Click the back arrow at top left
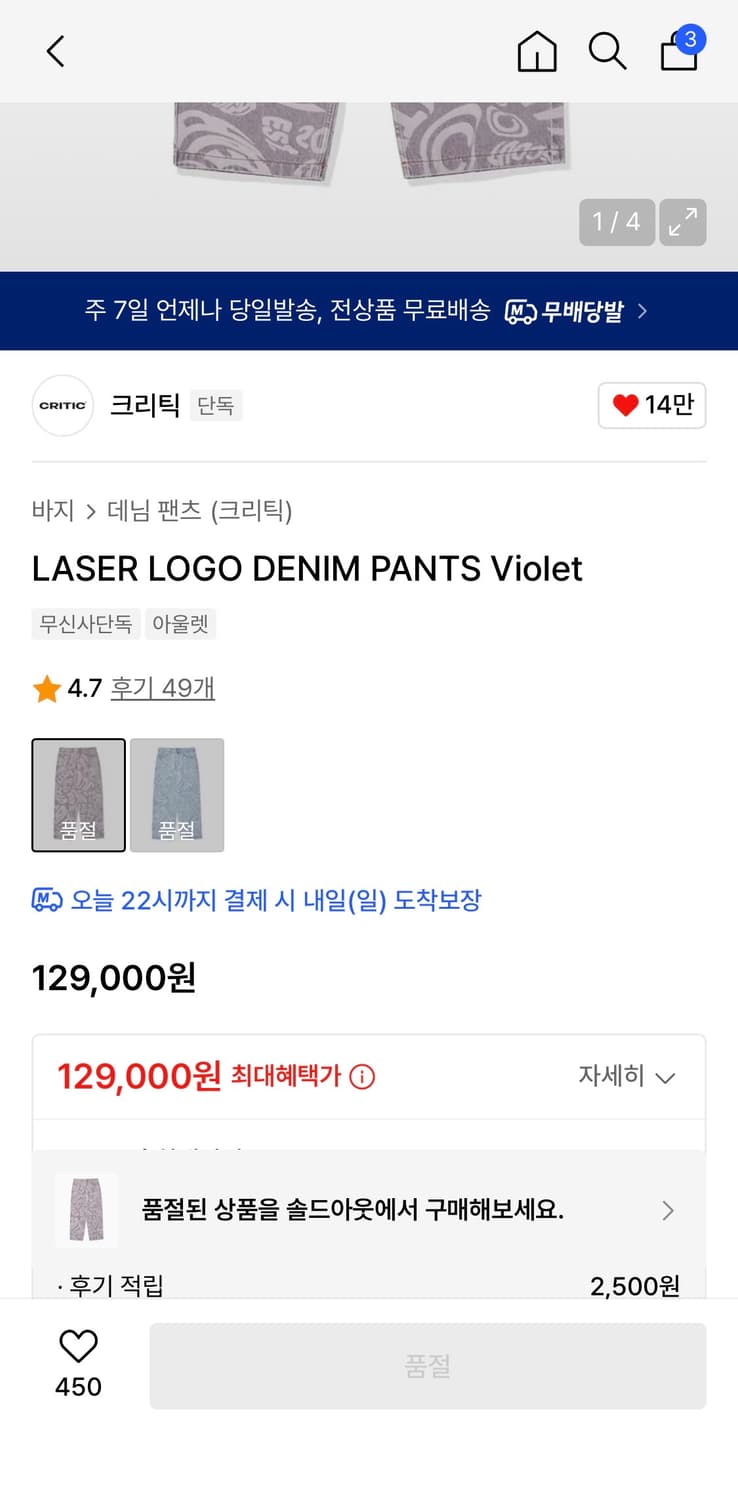The image size is (738, 1500). (x=55, y=51)
